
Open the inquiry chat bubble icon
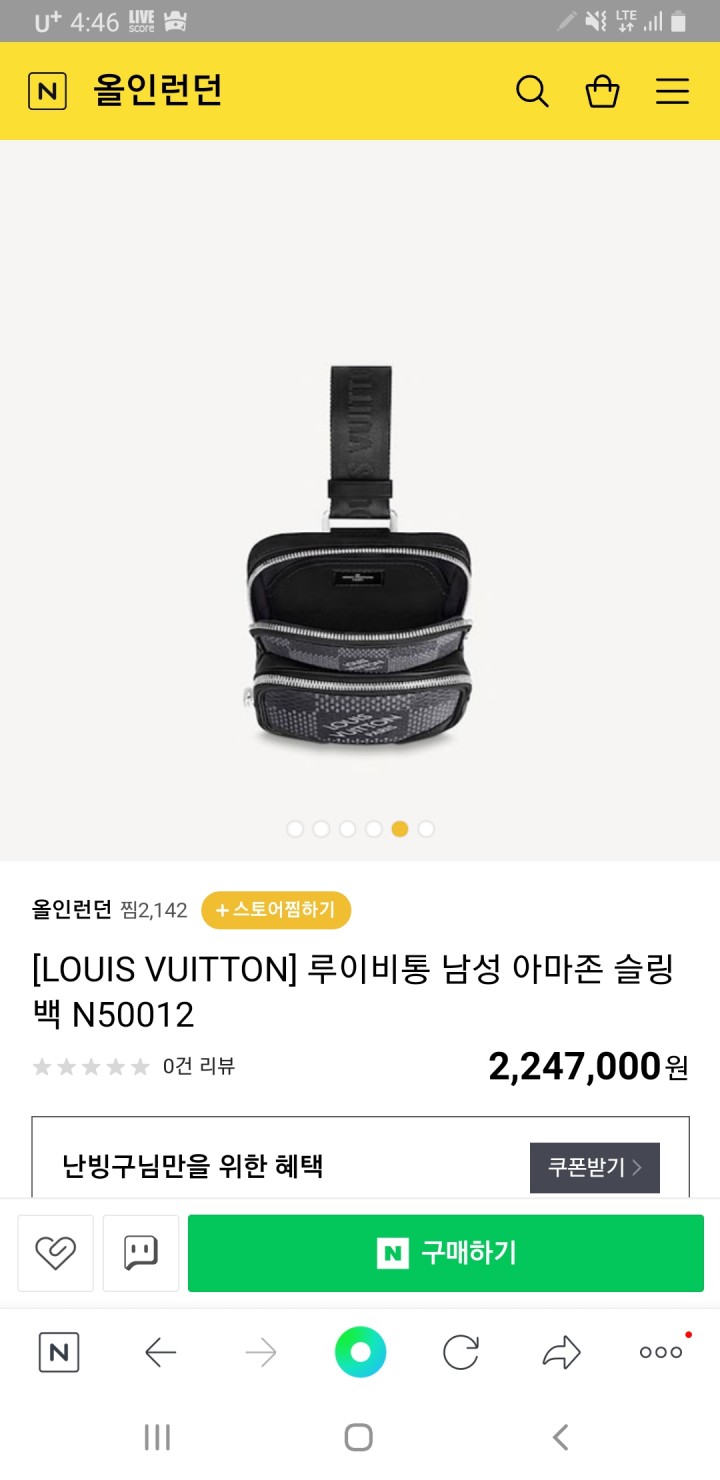(141, 1253)
